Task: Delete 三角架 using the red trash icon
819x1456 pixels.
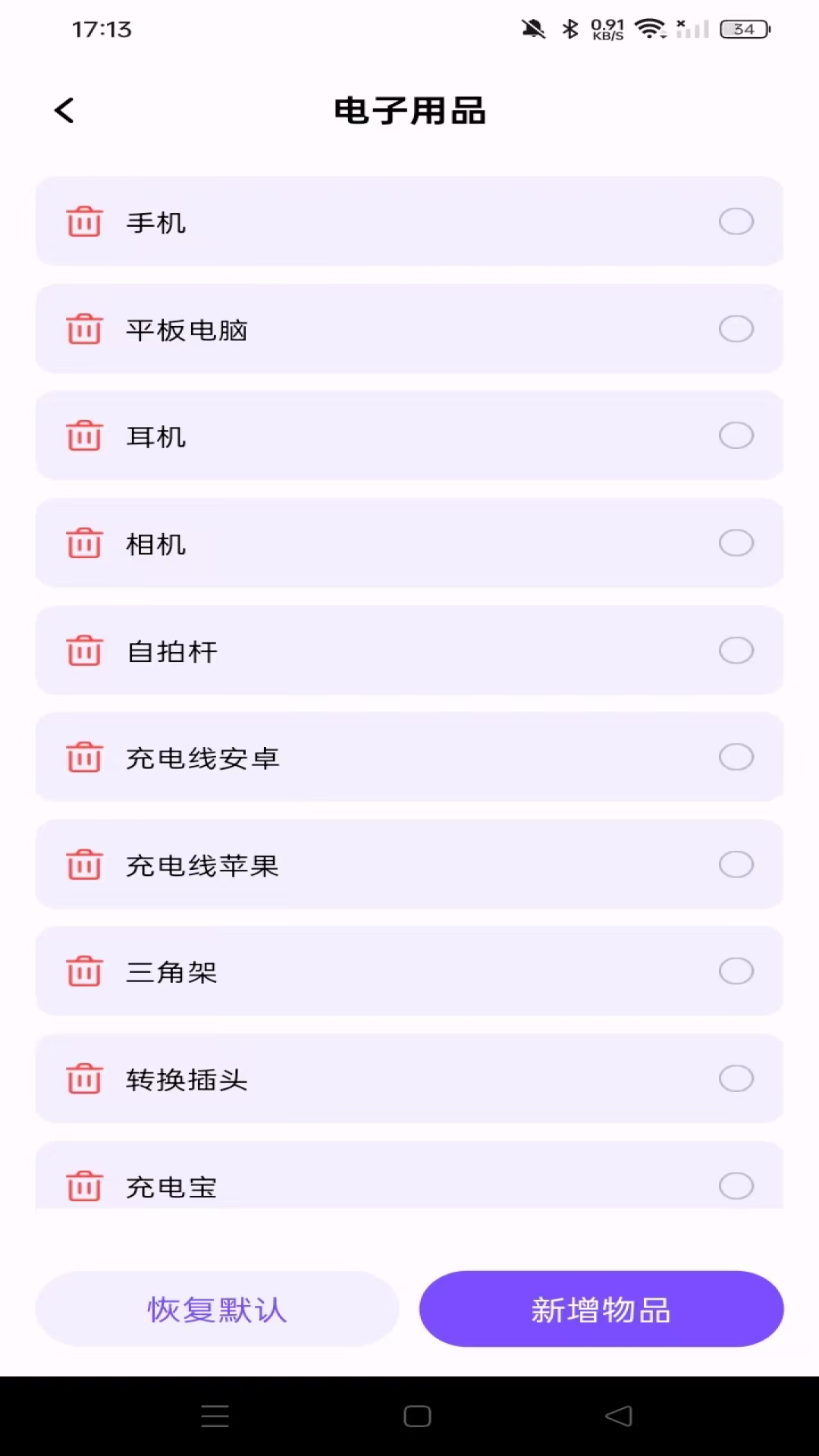Action: pyautogui.click(x=84, y=972)
